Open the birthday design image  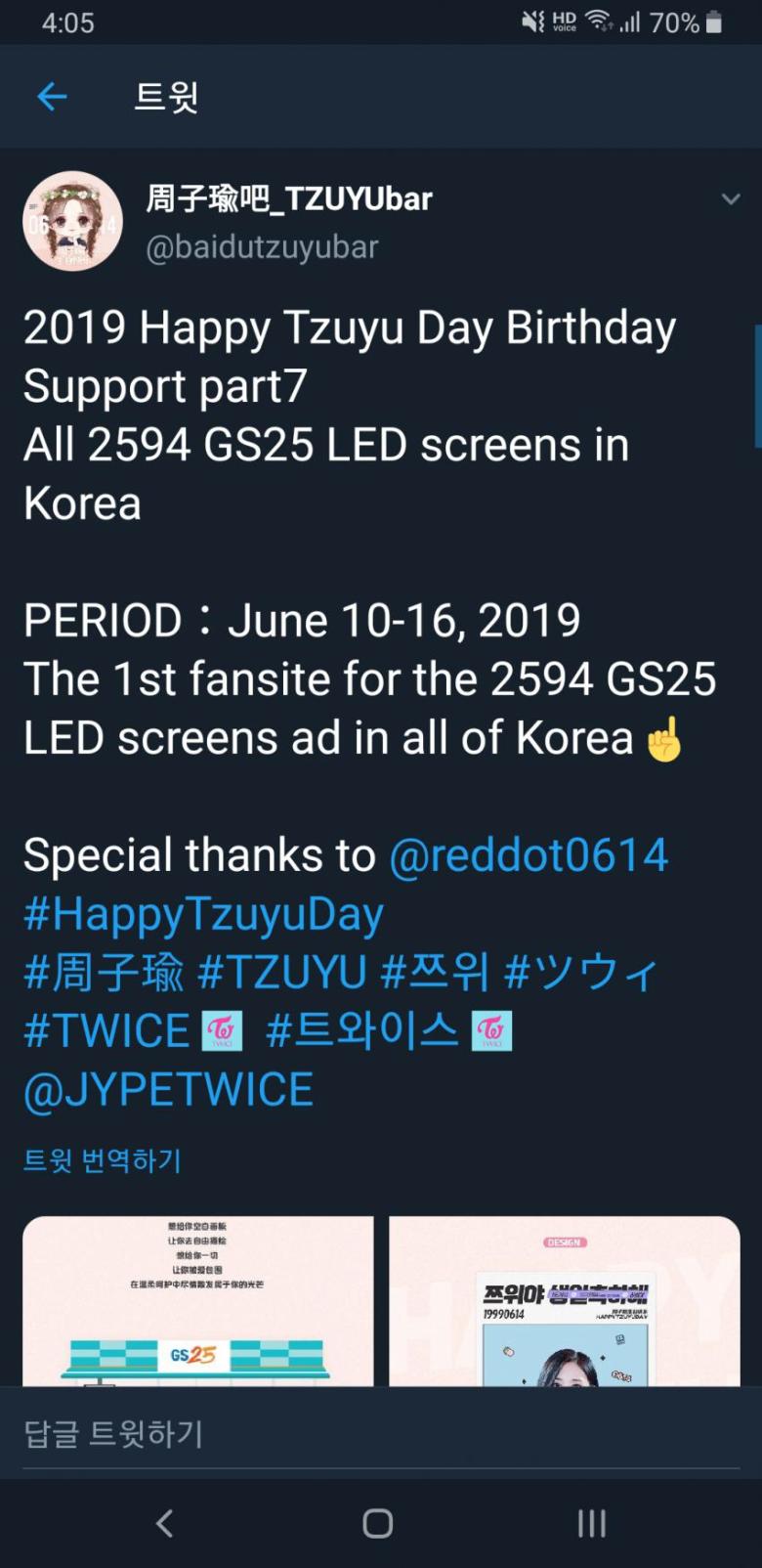coord(564,1300)
